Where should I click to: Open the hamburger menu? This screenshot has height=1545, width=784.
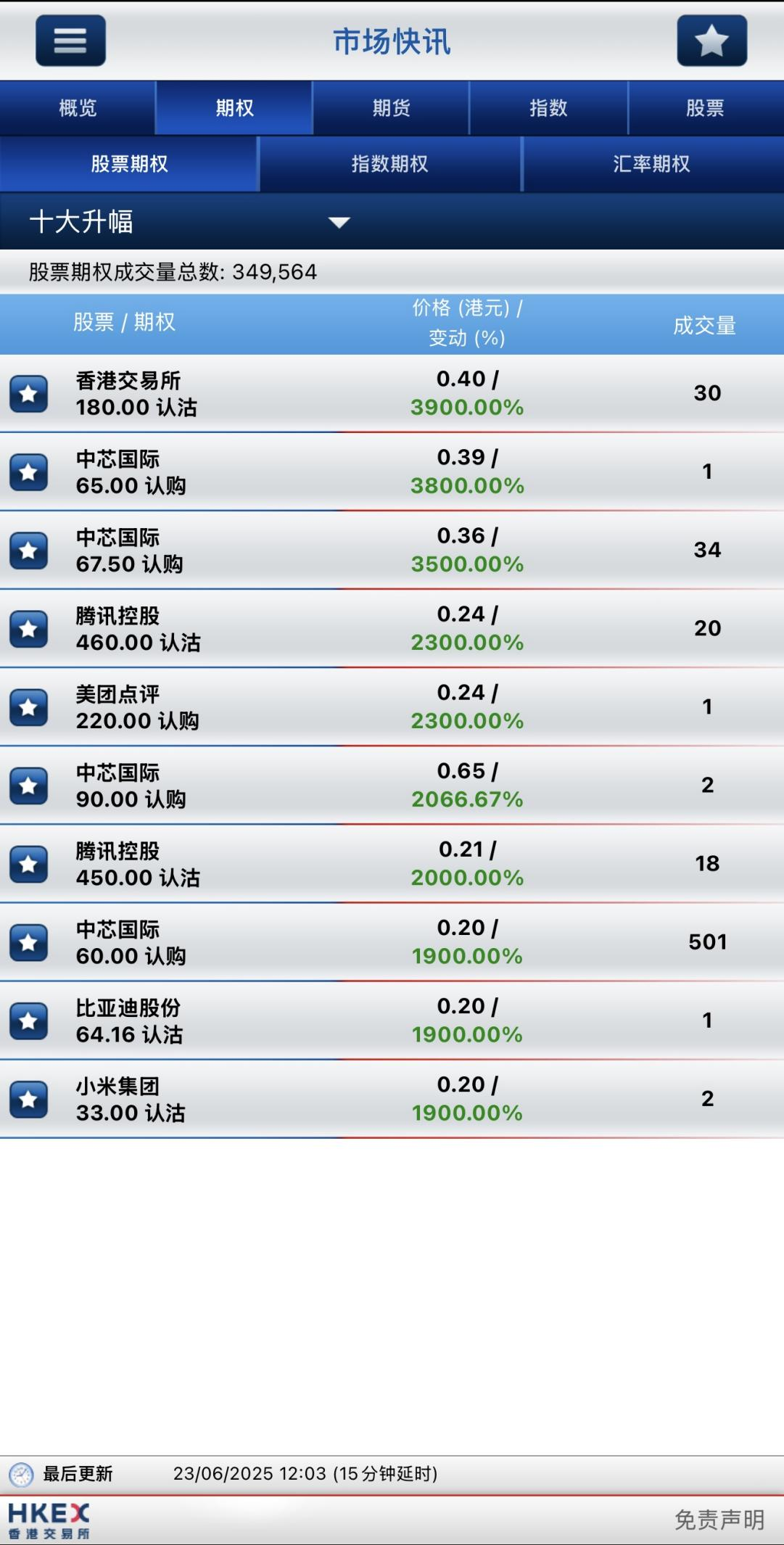70,41
